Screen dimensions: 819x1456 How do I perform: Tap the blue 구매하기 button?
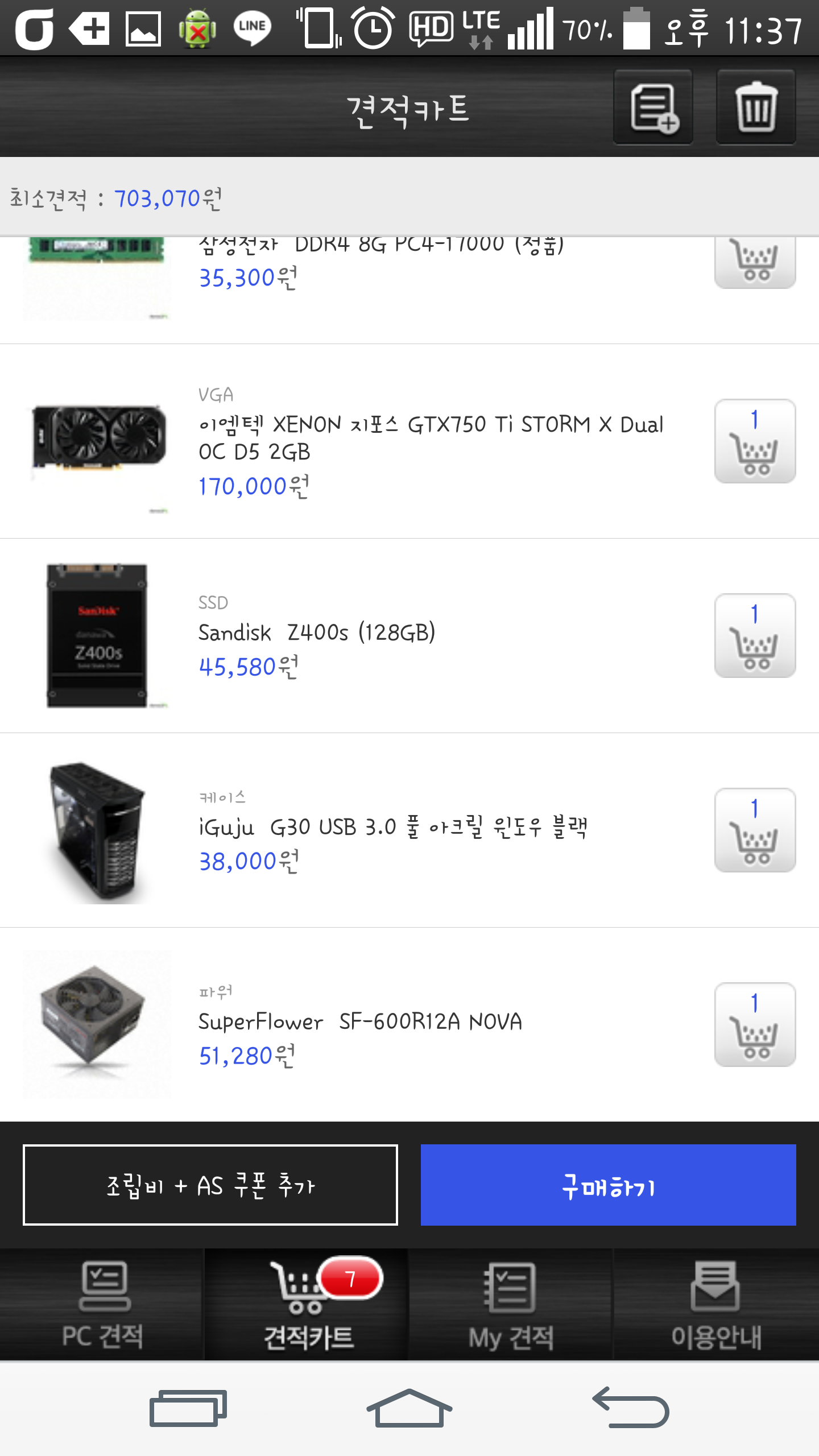pos(608,1185)
